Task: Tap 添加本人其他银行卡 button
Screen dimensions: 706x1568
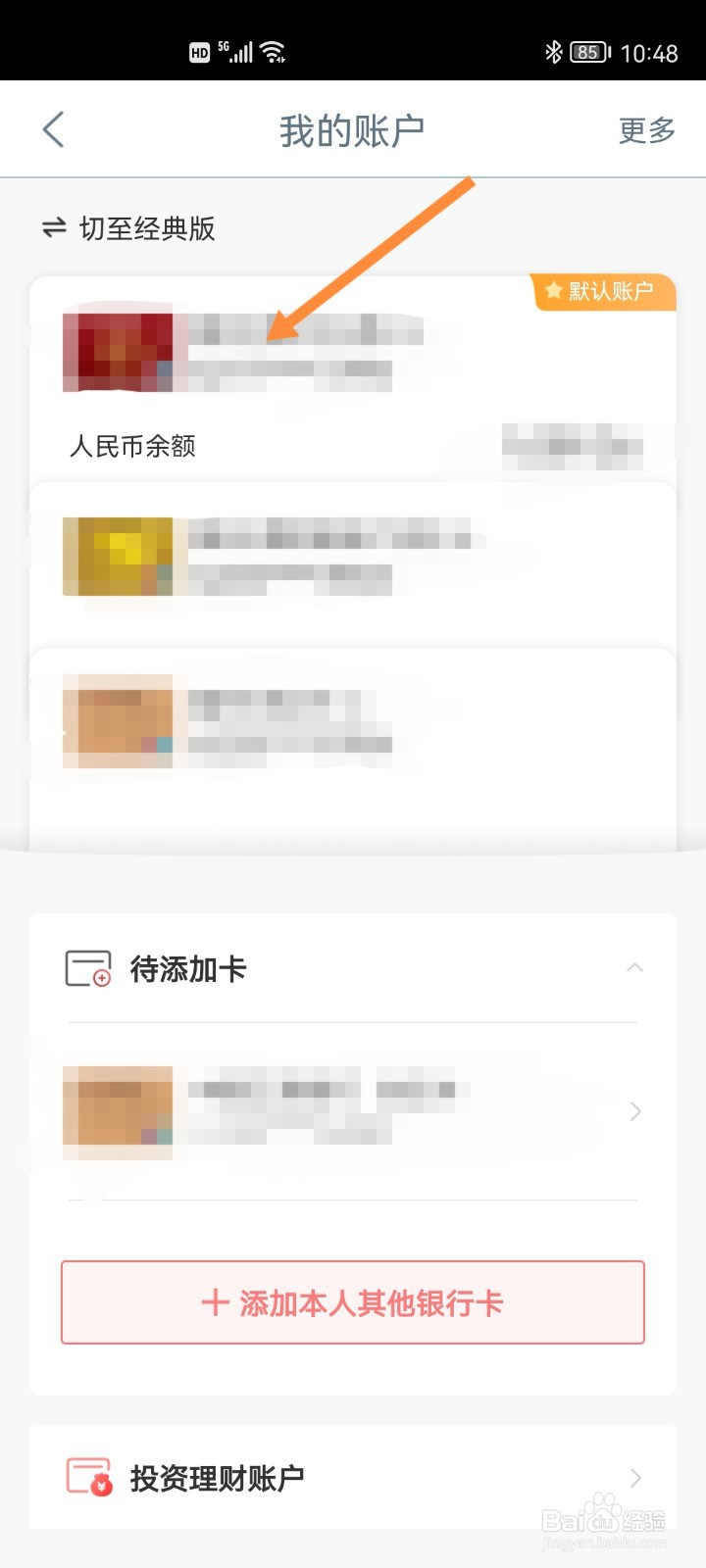Action: click(351, 1302)
